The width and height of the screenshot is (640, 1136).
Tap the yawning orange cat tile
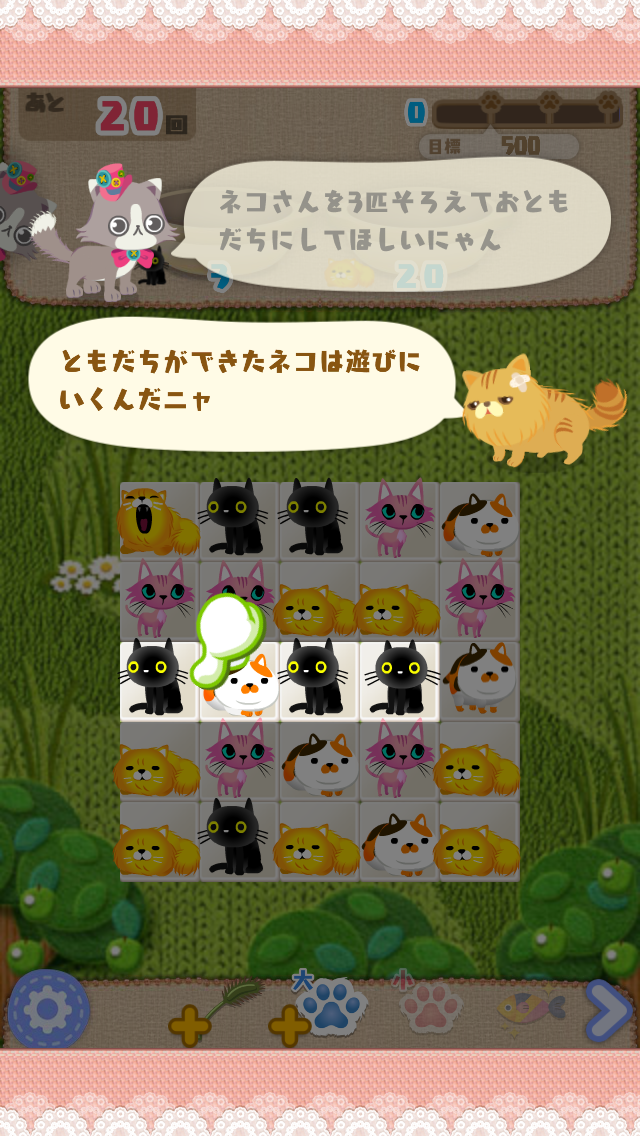tap(159, 521)
